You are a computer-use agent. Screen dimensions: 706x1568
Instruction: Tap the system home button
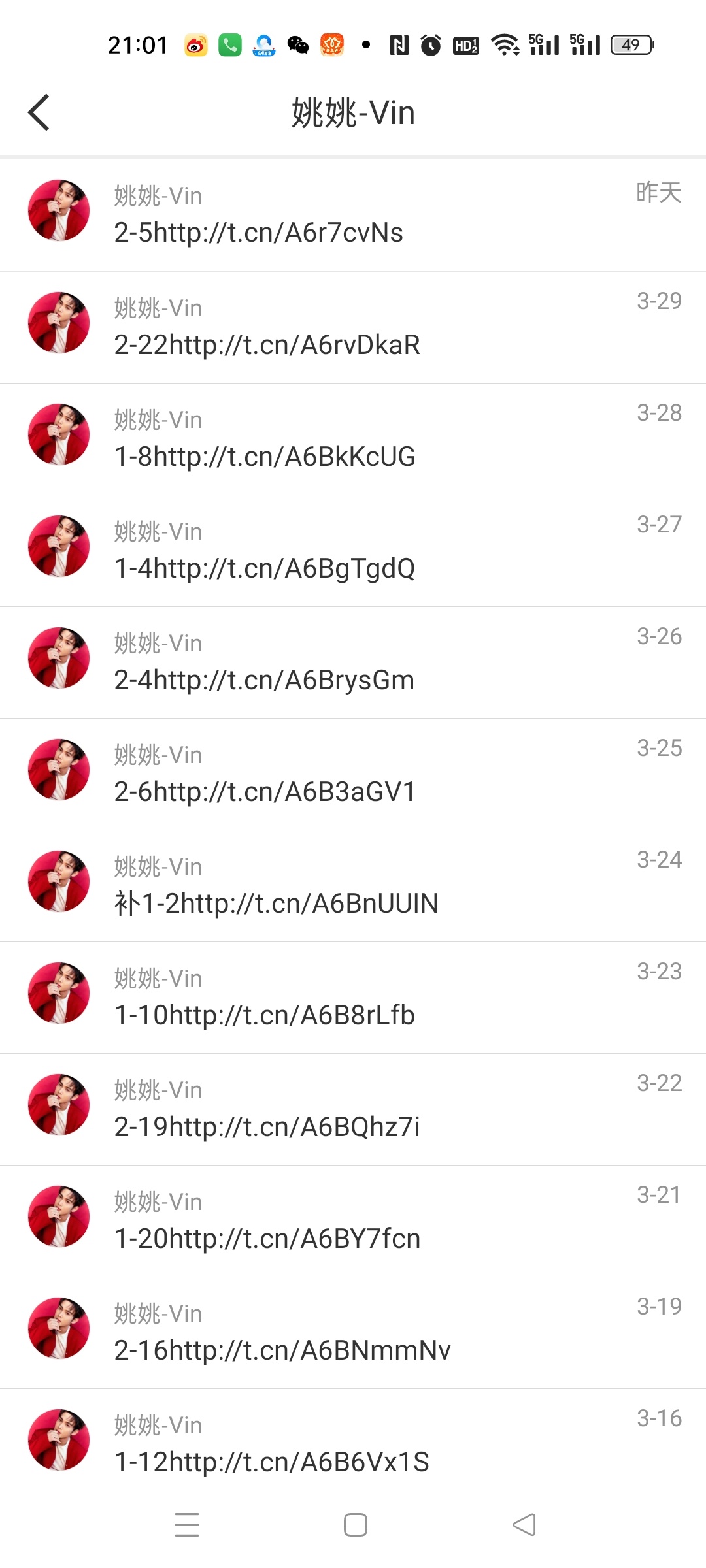(355, 1525)
